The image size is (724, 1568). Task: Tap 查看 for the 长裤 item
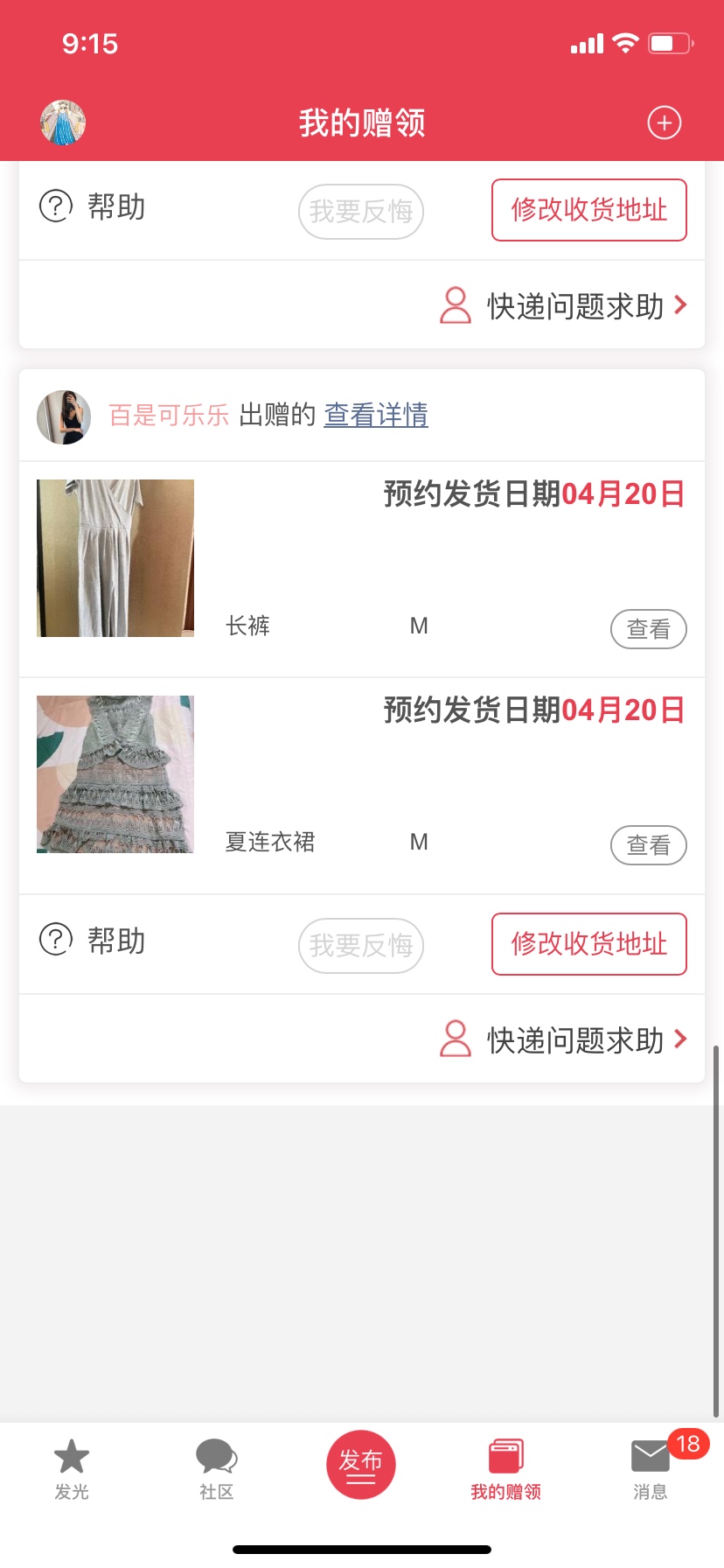pos(648,629)
